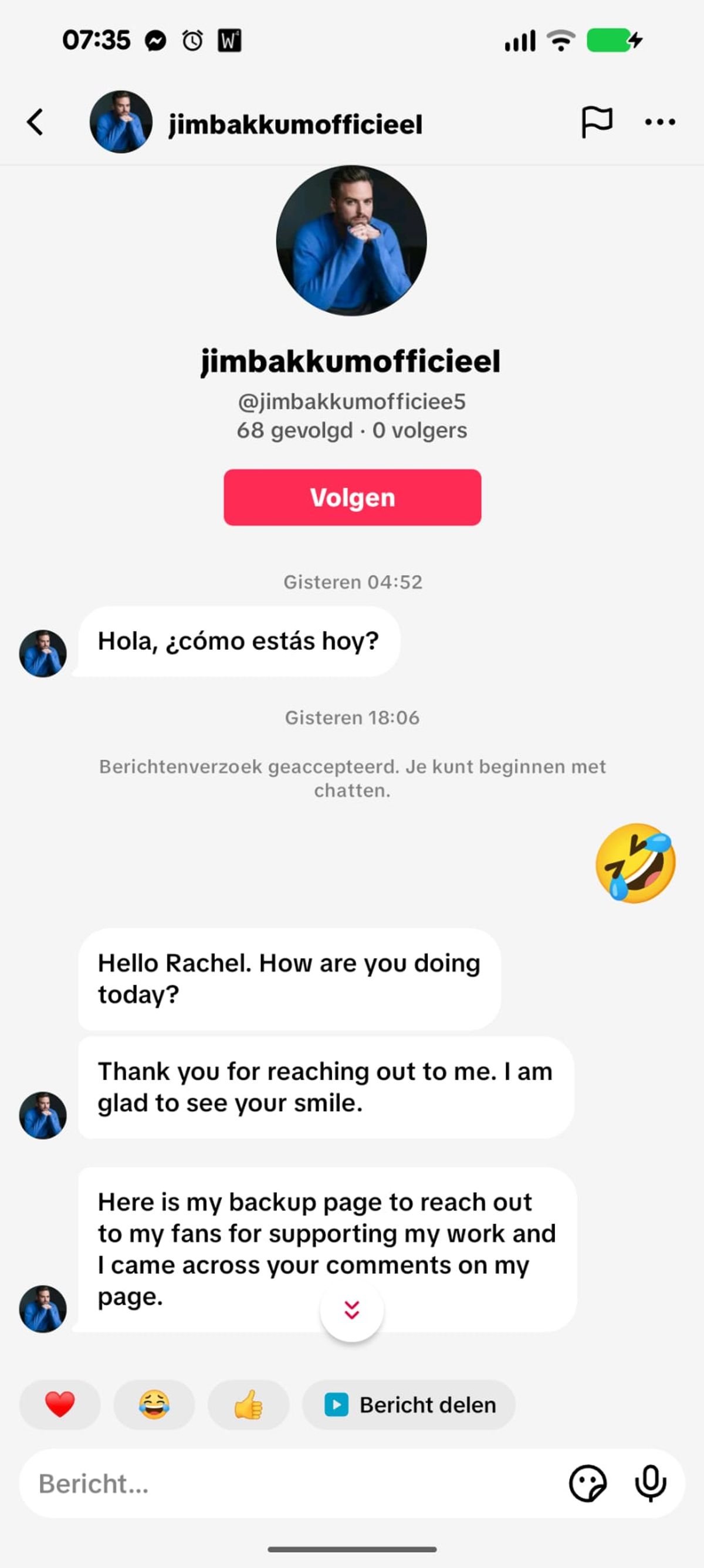Screen dimensions: 704x1568
Task: Jump to the latest messages with the down arrows
Action: [x=352, y=1310]
